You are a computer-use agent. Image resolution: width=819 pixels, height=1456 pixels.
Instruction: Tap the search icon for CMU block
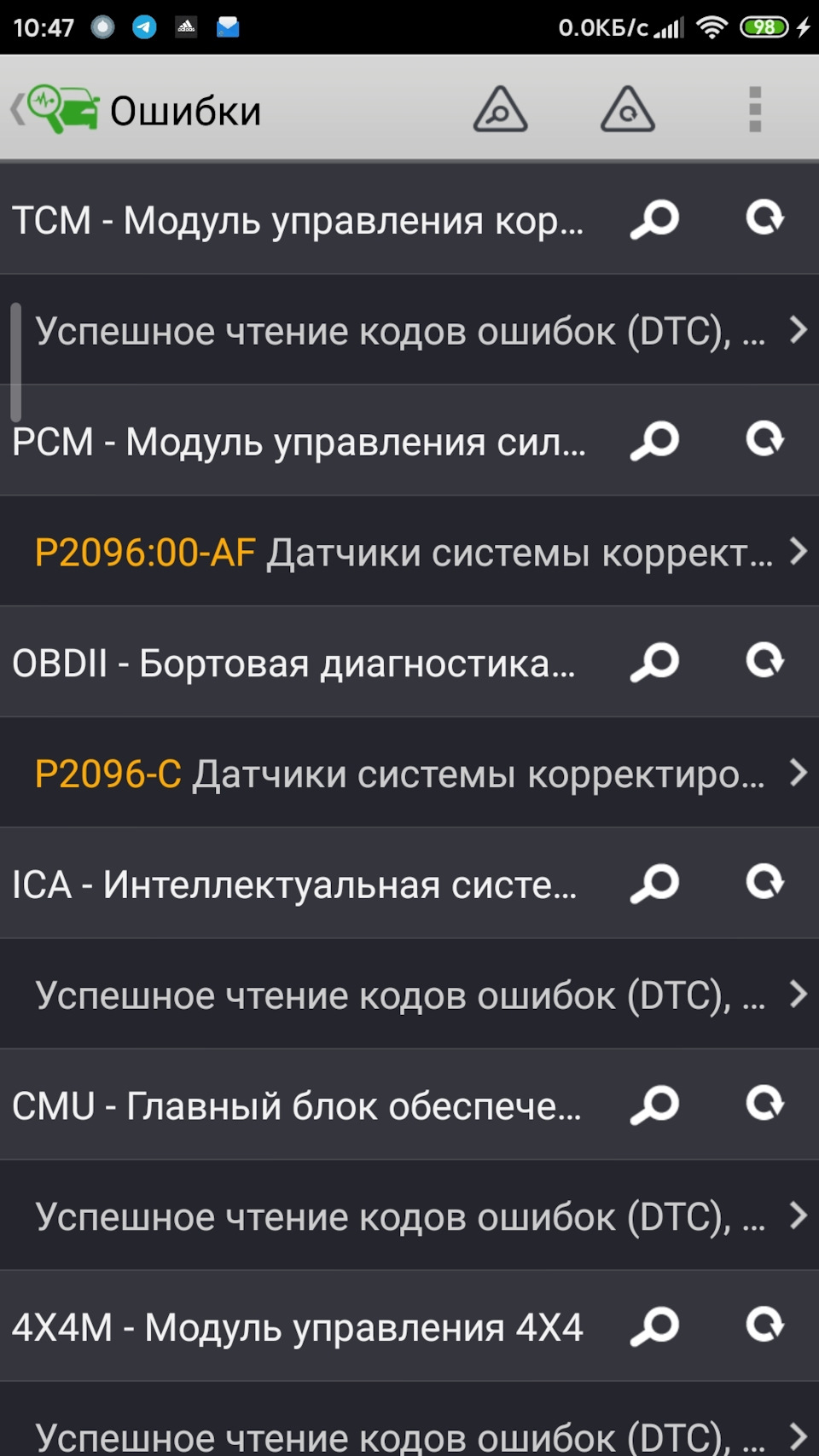click(654, 1105)
